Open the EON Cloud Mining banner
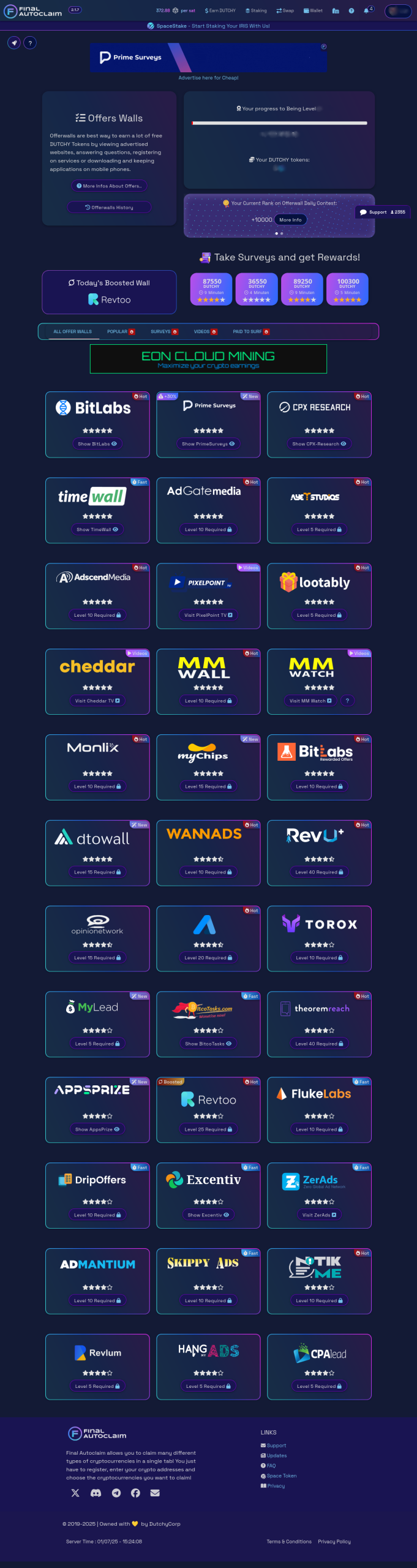 (208, 359)
